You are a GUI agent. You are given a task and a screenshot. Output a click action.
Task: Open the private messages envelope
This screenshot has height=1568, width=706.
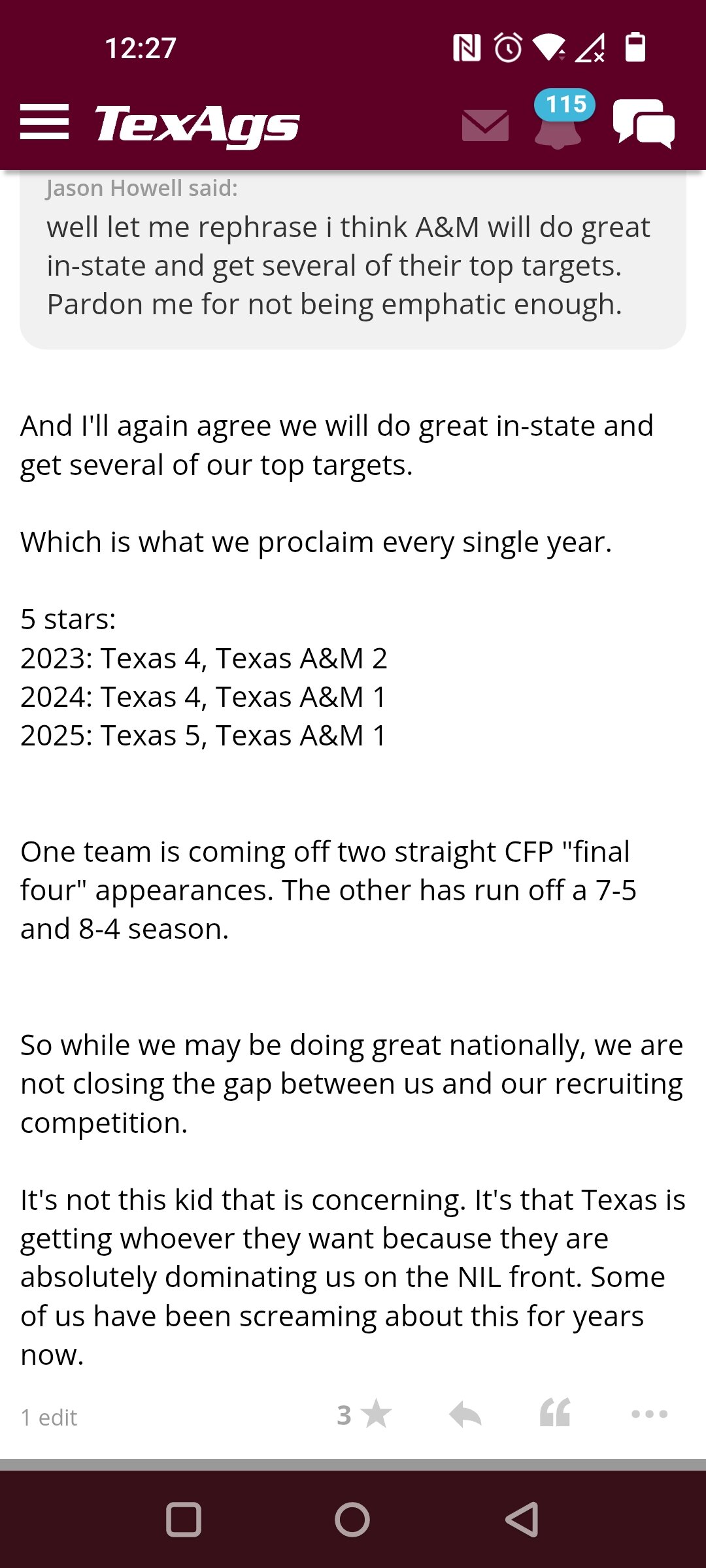tap(485, 125)
